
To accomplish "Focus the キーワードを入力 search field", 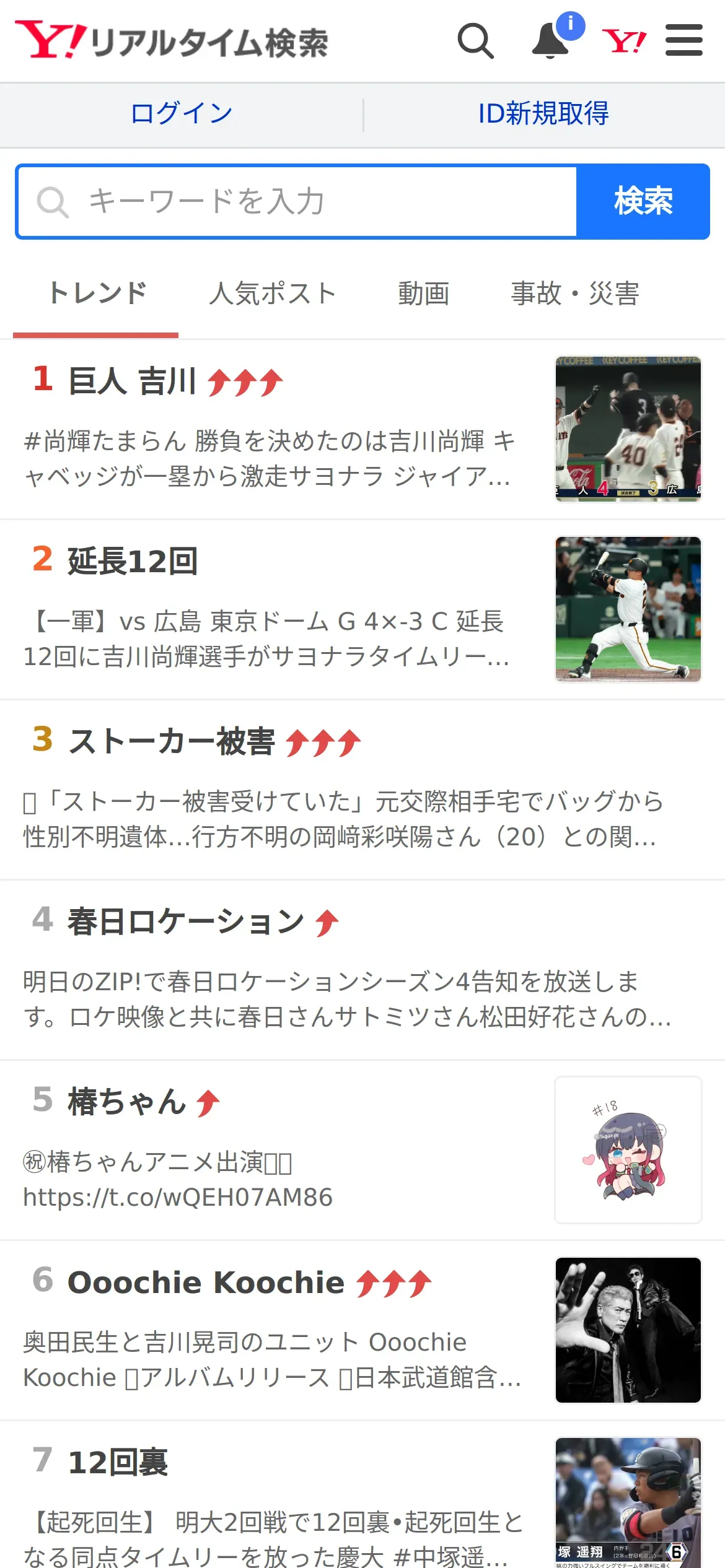I will pyautogui.click(x=297, y=201).
